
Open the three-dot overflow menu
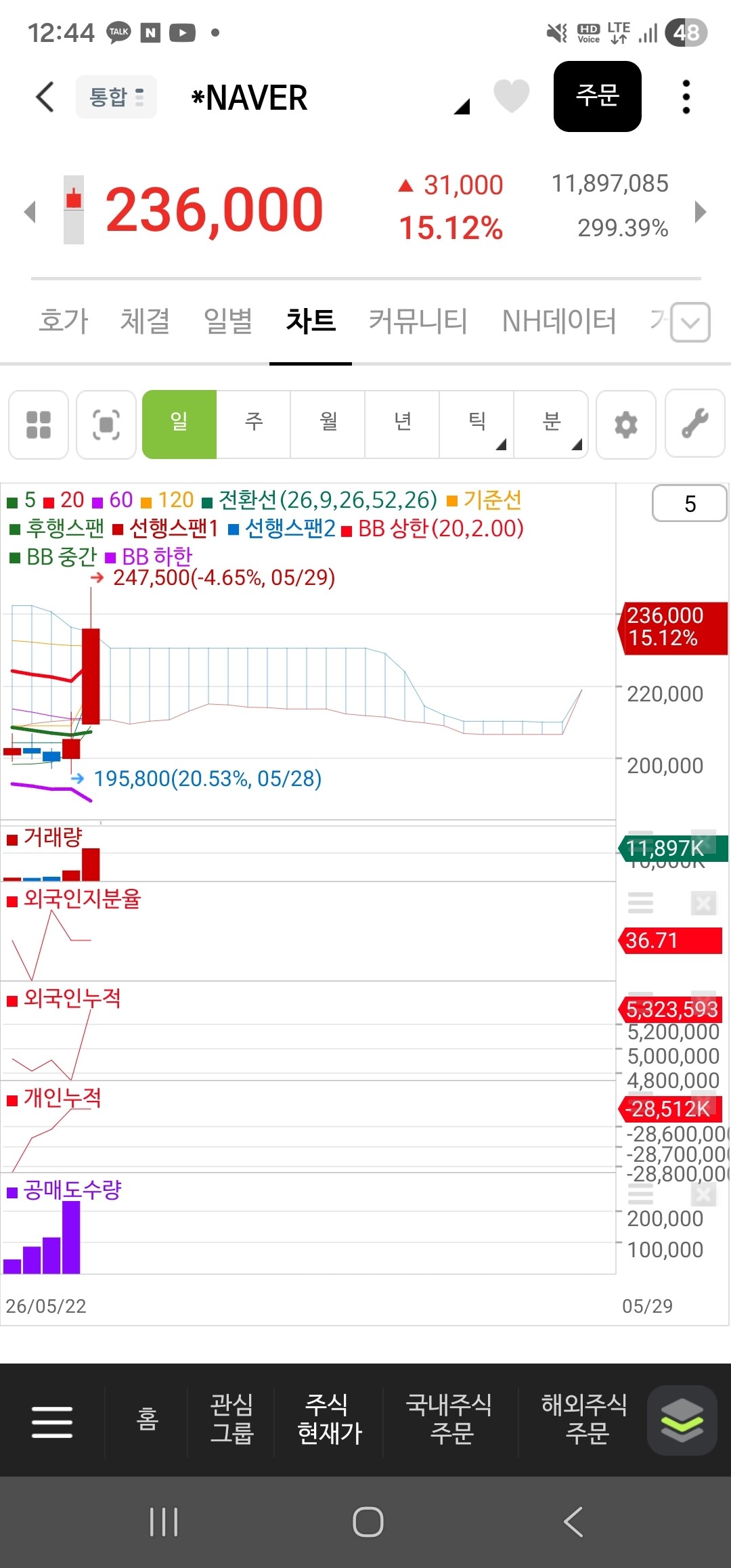click(686, 97)
